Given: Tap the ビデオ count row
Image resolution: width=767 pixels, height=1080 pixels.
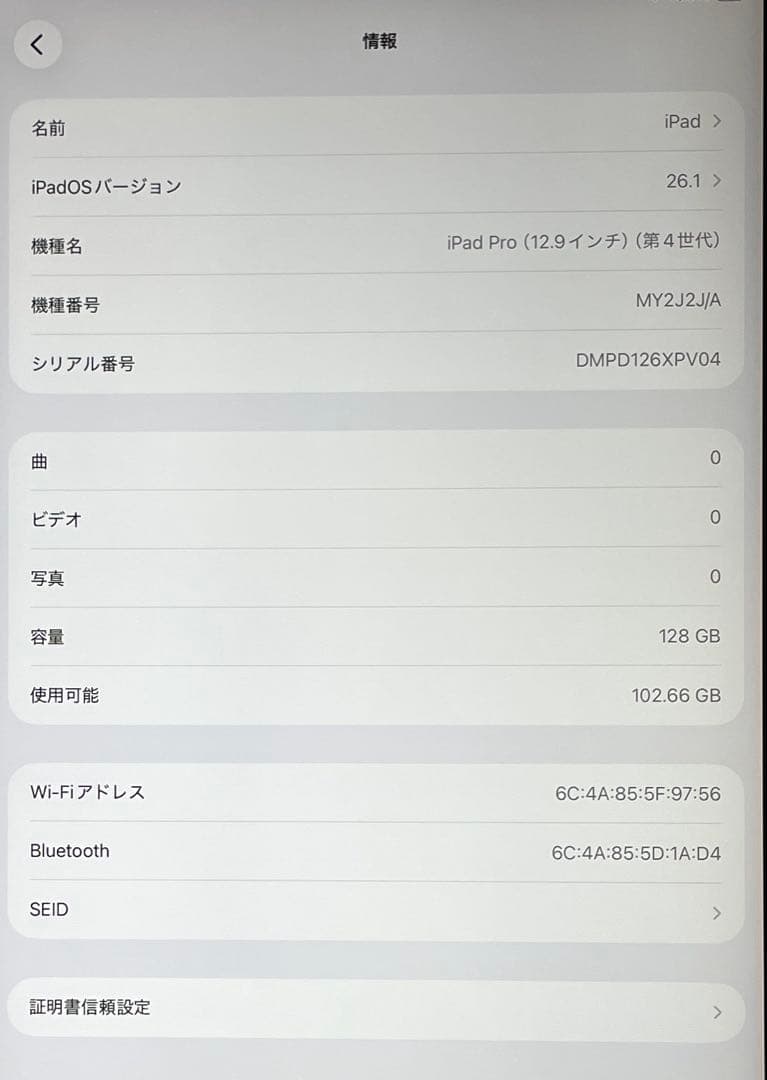Looking at the screenshot, I should (300, 518).
